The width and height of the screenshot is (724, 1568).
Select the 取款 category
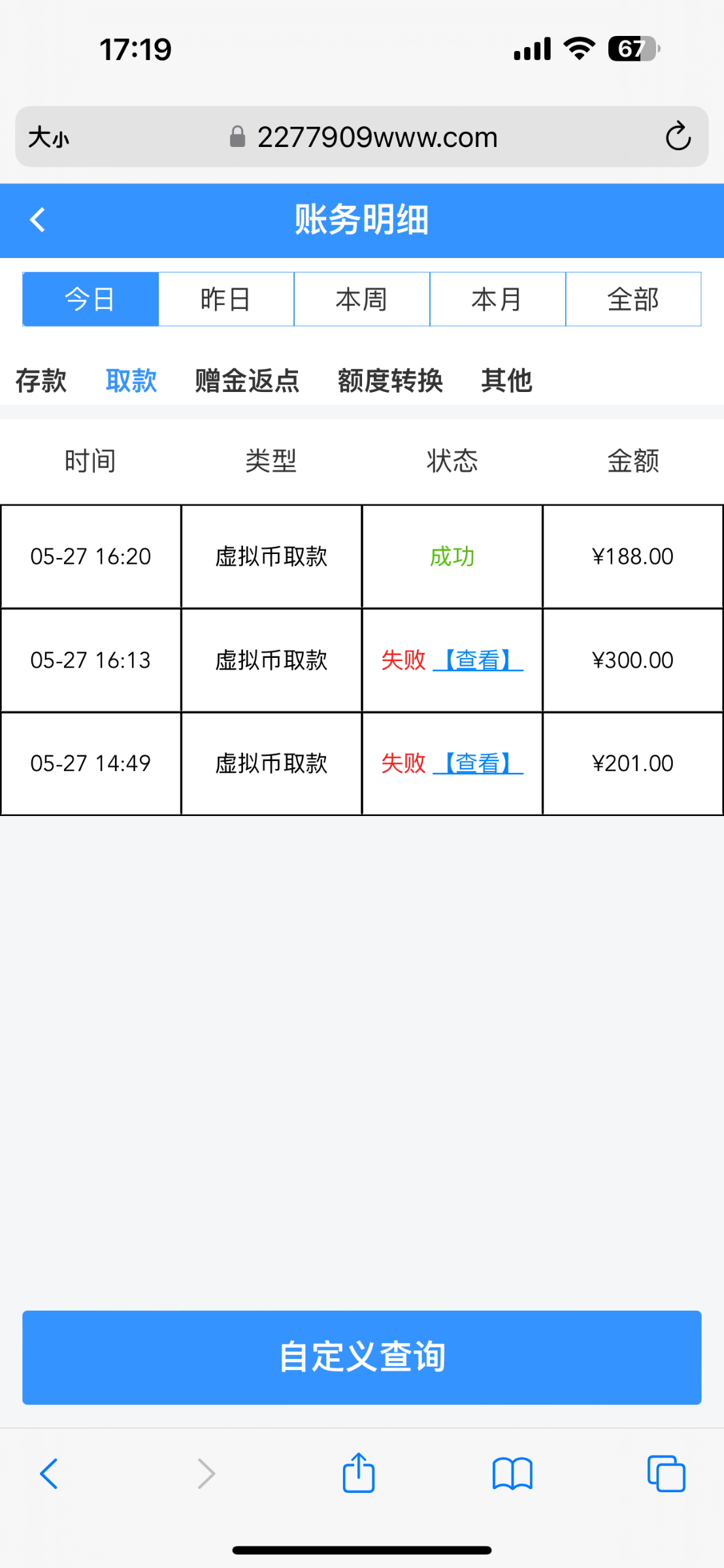[131, 380]
